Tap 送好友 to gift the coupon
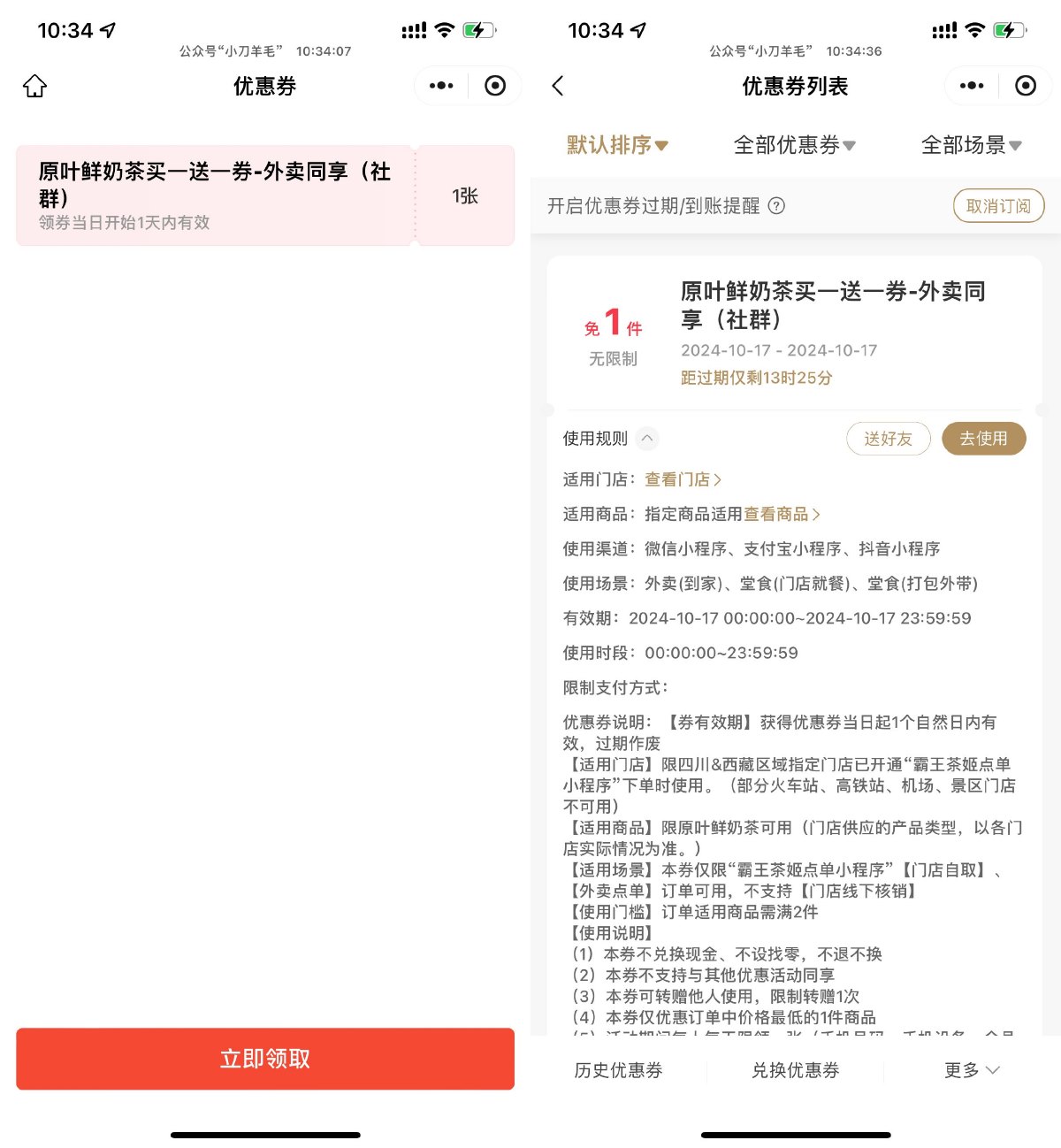The height and width of the screenshot is (1148, 1061). coord(888,439)
